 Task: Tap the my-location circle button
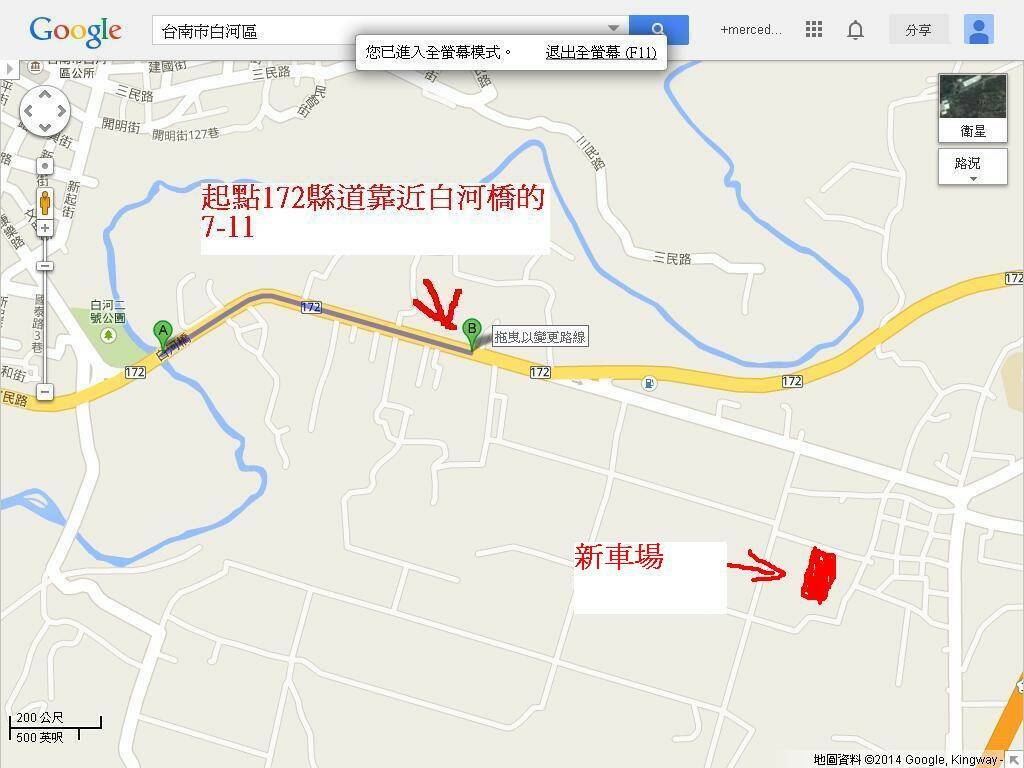(45, 166)
